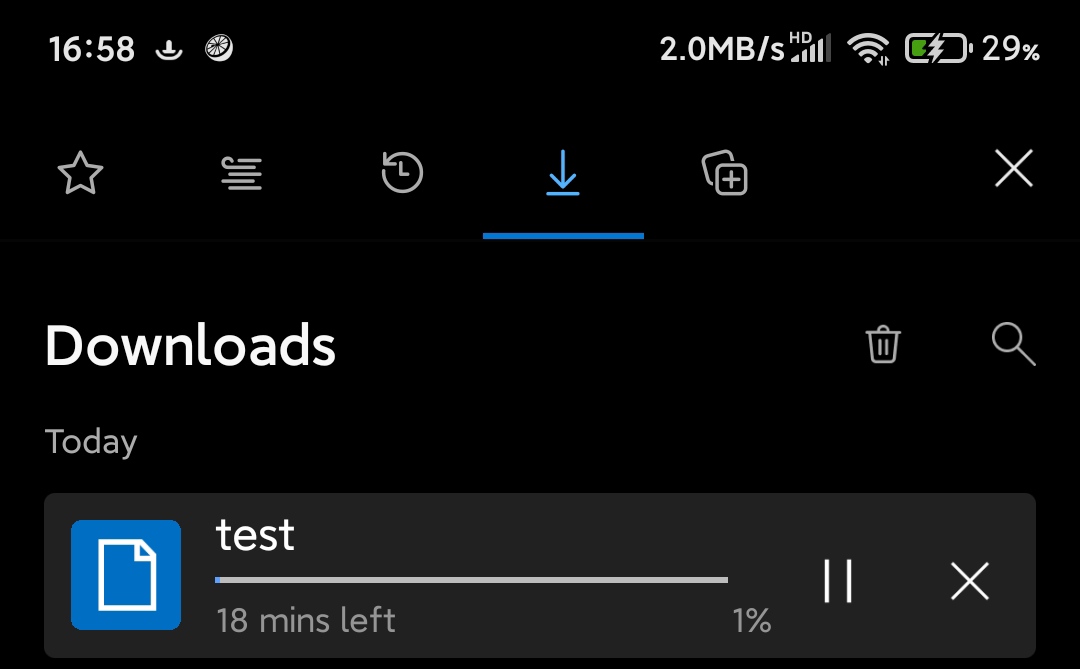Screen dimensions: 1080x669
Task: Delete all downloads with trash icon
Action: (x=883, y=345)
